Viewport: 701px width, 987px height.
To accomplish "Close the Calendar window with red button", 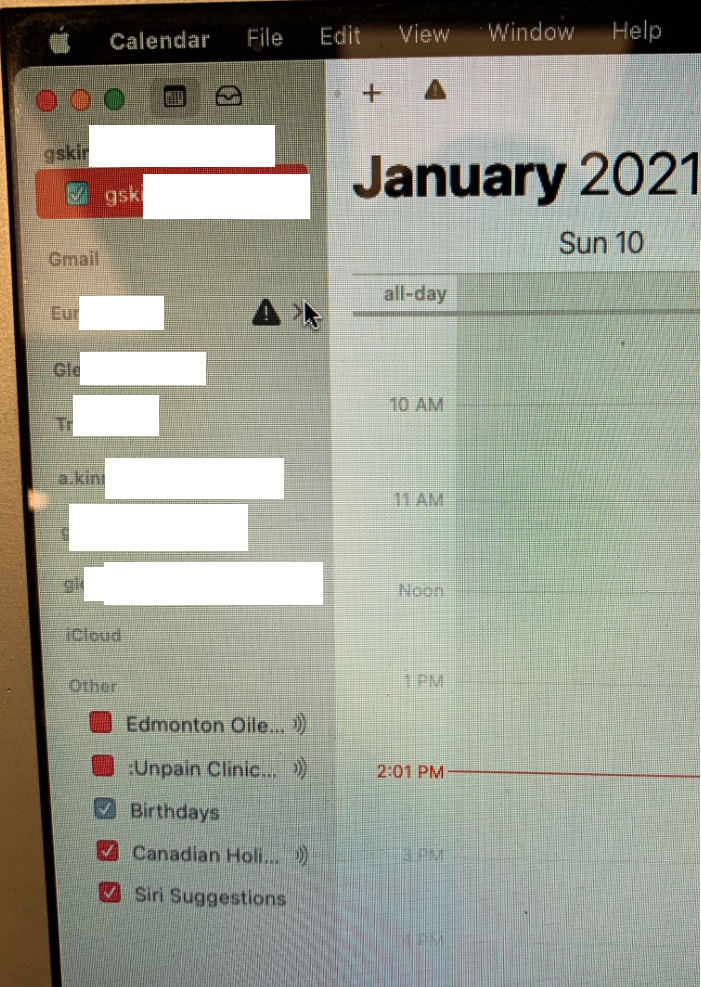I will click(46, 100).
